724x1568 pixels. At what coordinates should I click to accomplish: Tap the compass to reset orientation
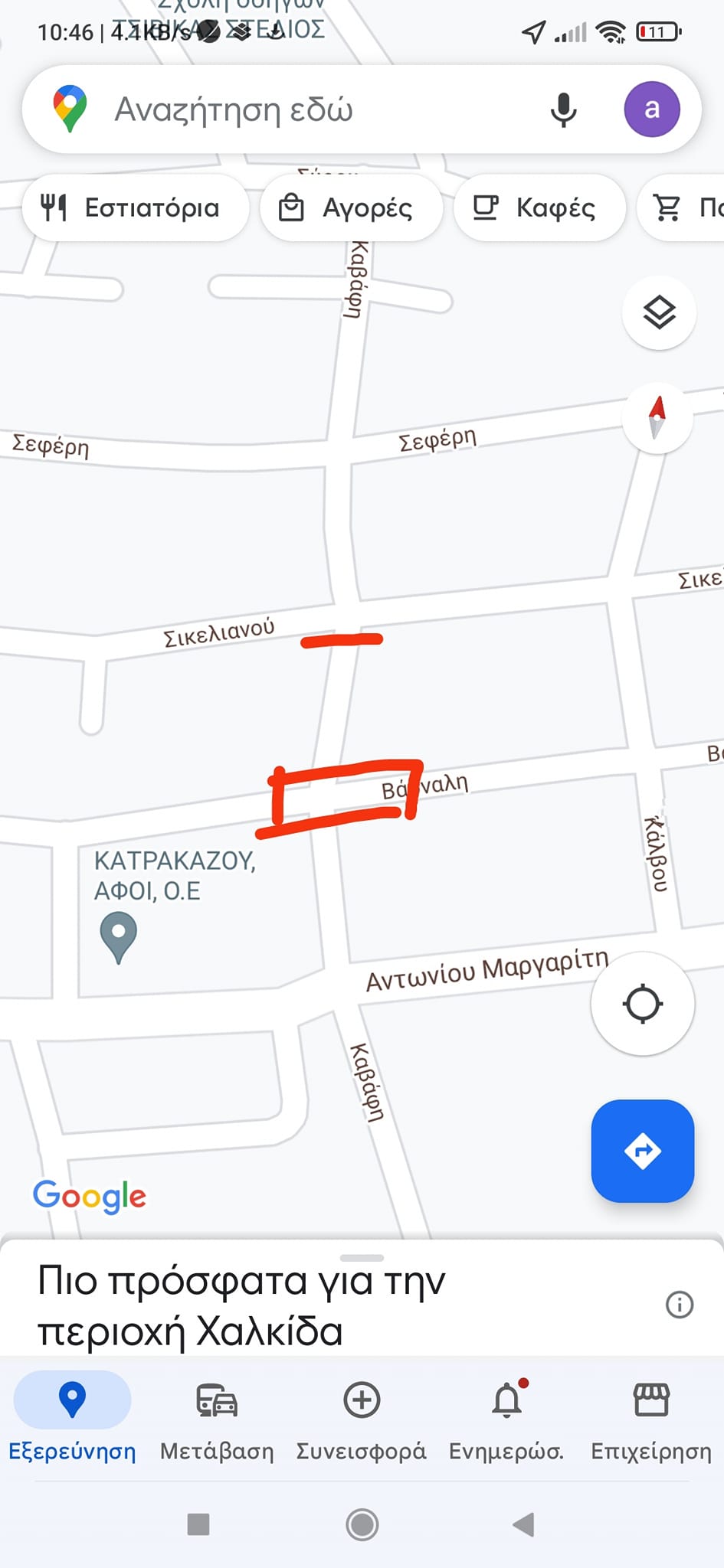(x=657, y=417)
